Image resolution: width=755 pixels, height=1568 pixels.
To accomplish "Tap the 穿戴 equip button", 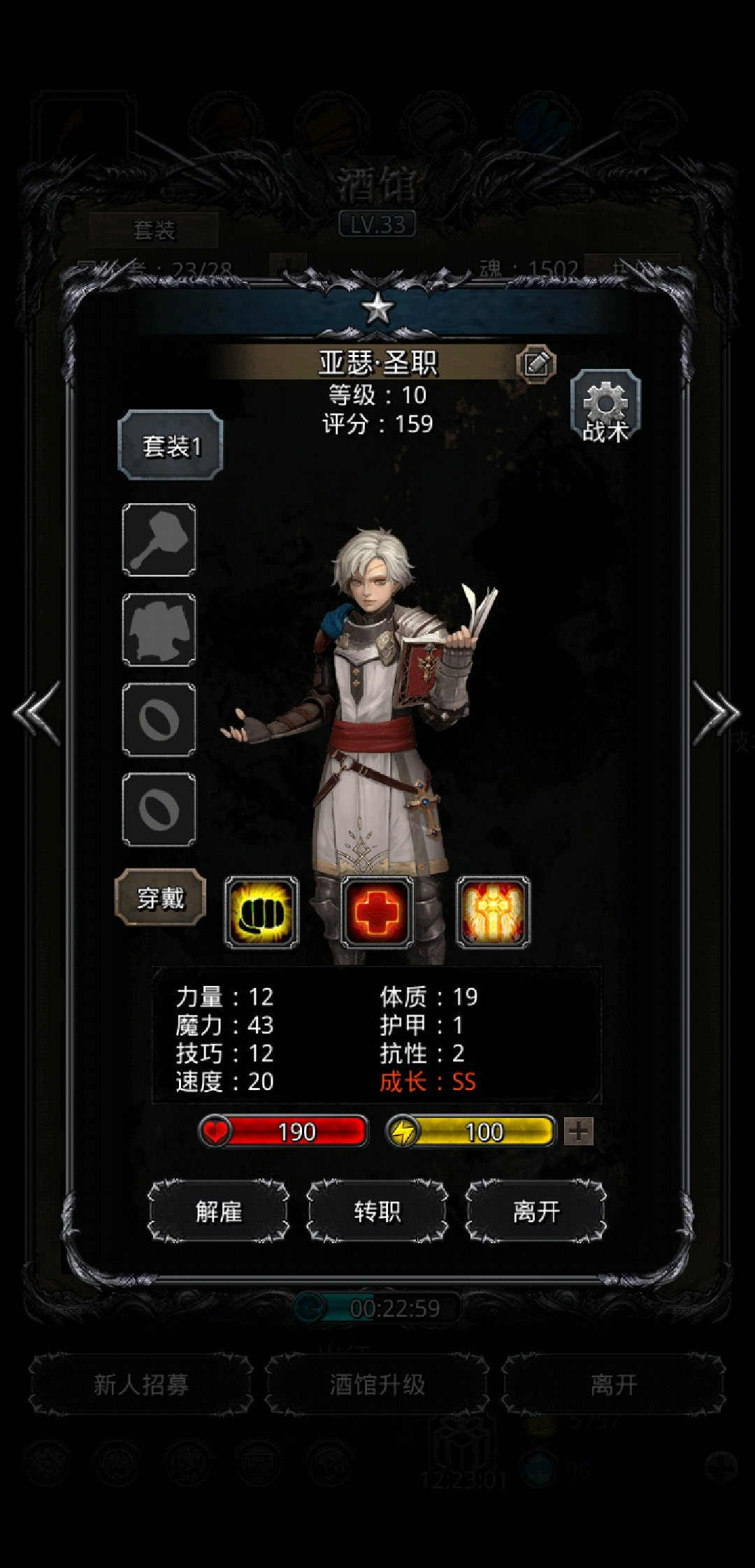I will coord(161,898).
